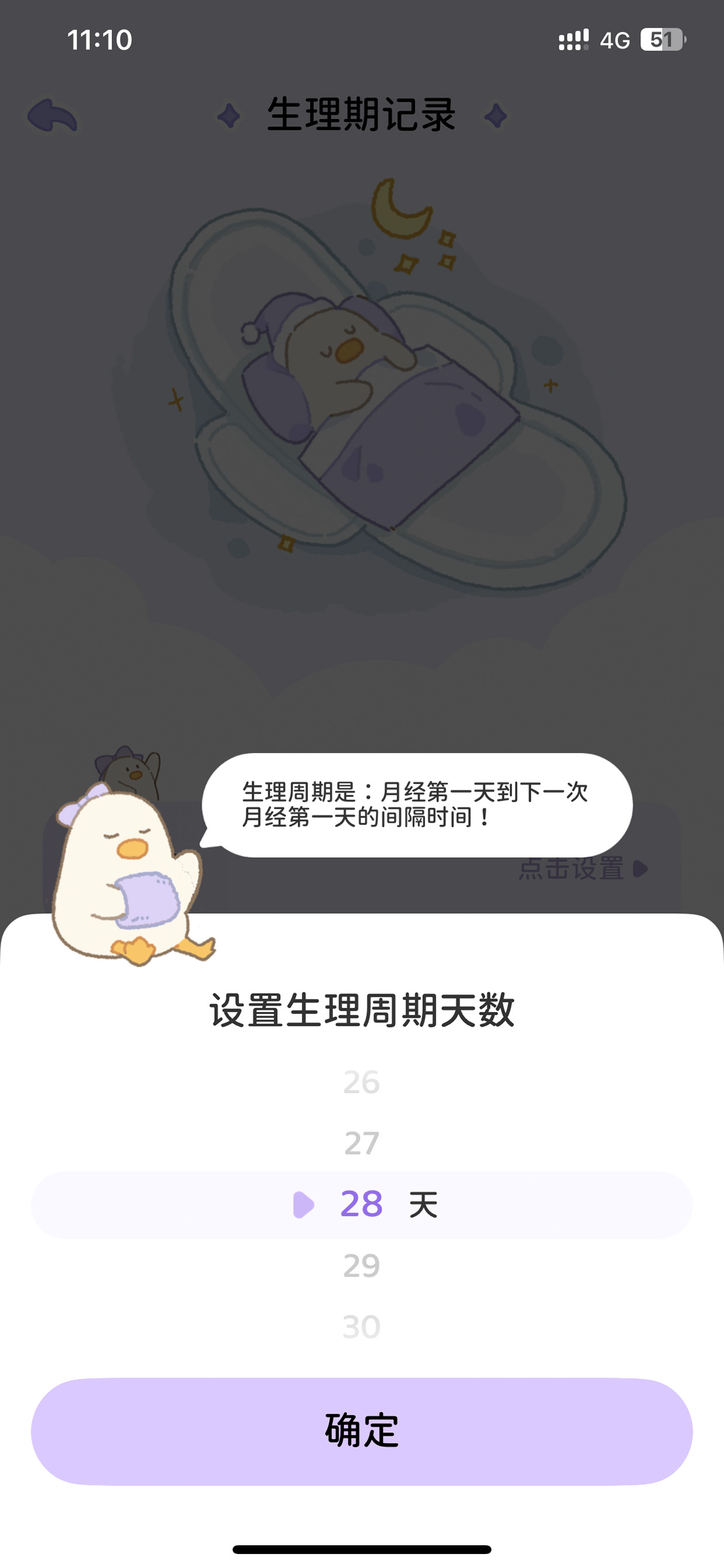The image size is (724, 1568).
Task: Confirm the cycle length with 确定
Action: click(361, 1431)
